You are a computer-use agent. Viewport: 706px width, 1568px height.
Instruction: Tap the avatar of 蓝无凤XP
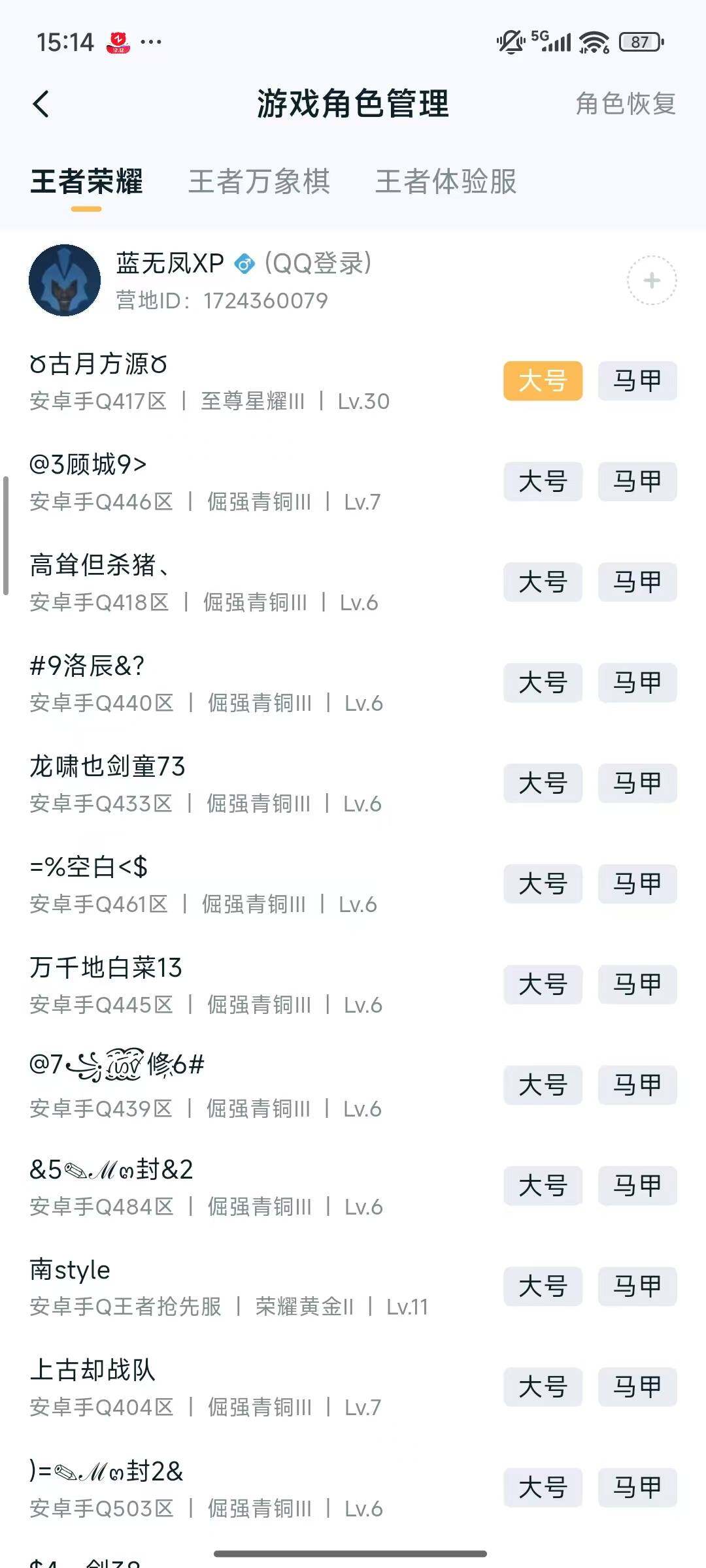pyautogui.click(x=65, y=280)
